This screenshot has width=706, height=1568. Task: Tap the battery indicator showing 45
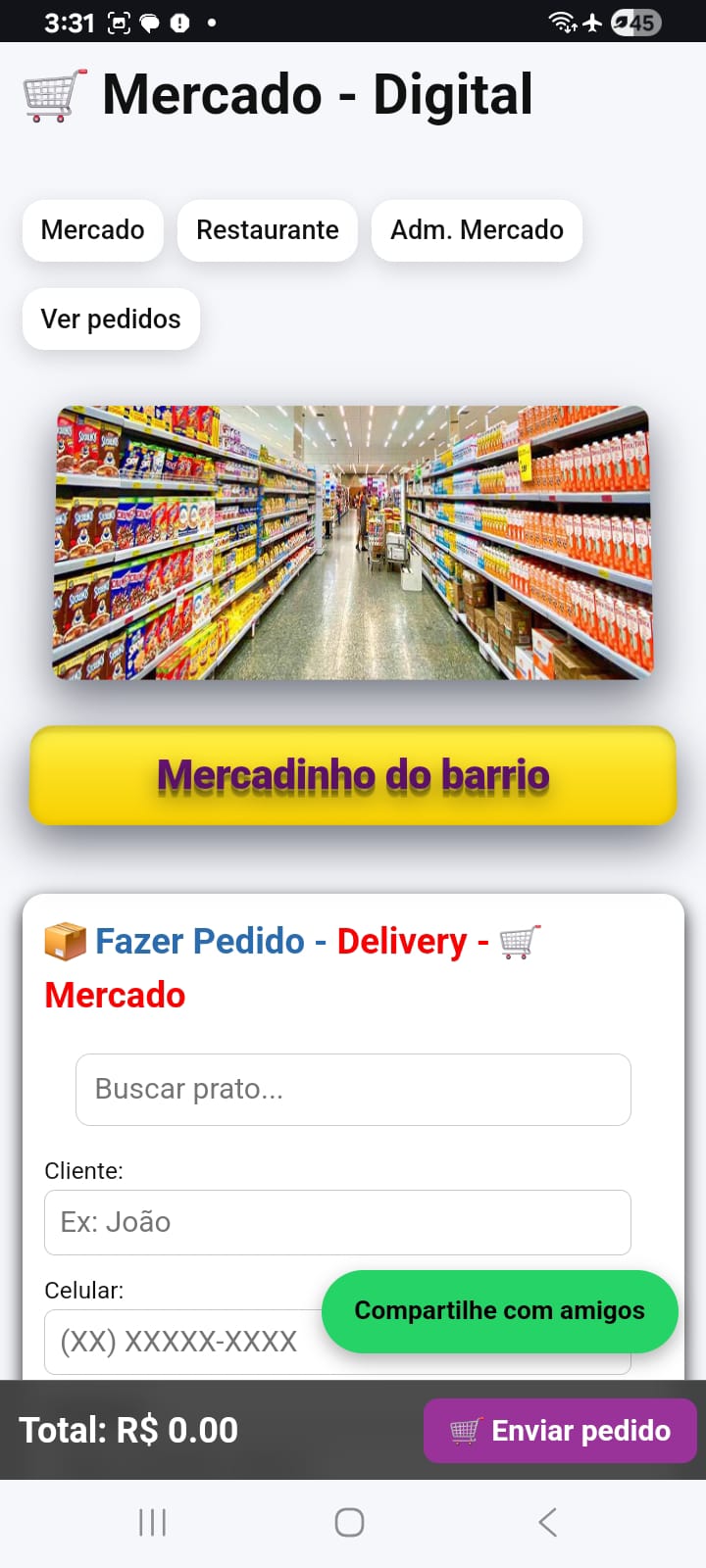tap(637, 22)
